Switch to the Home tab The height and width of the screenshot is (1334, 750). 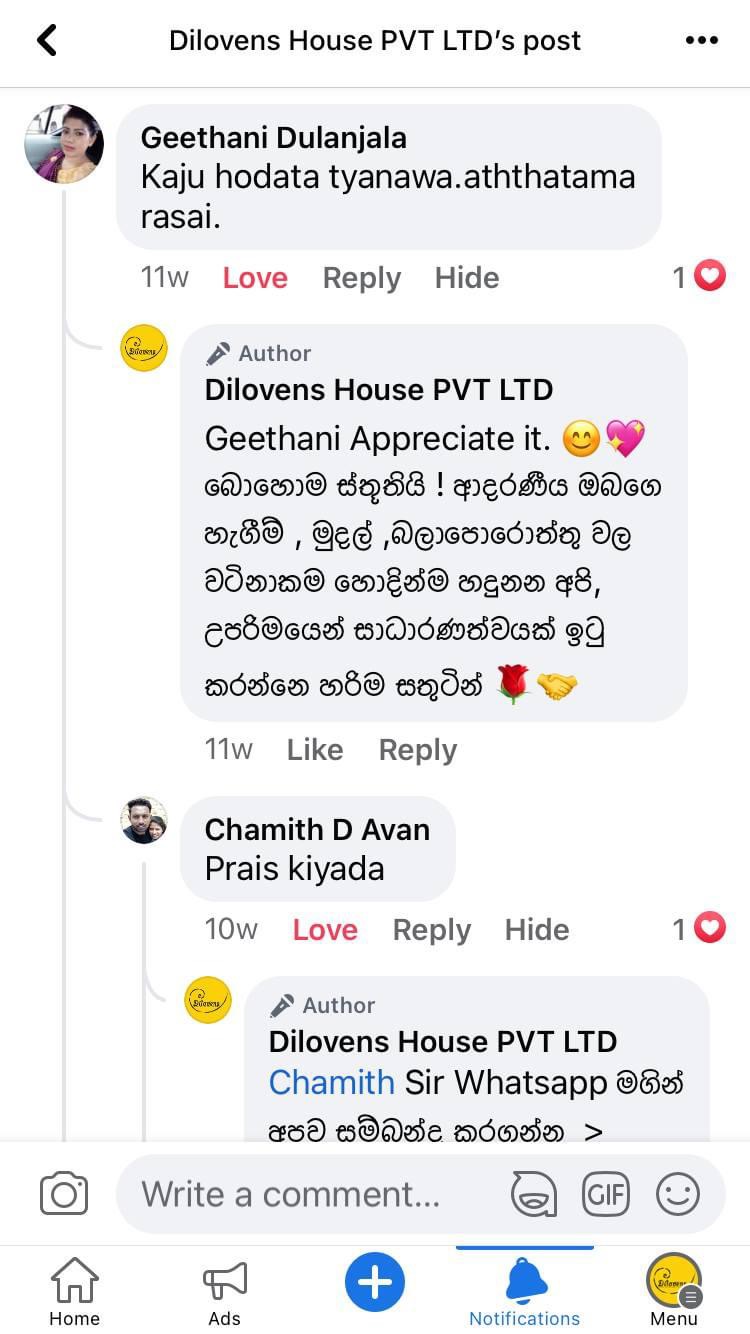75,1291
